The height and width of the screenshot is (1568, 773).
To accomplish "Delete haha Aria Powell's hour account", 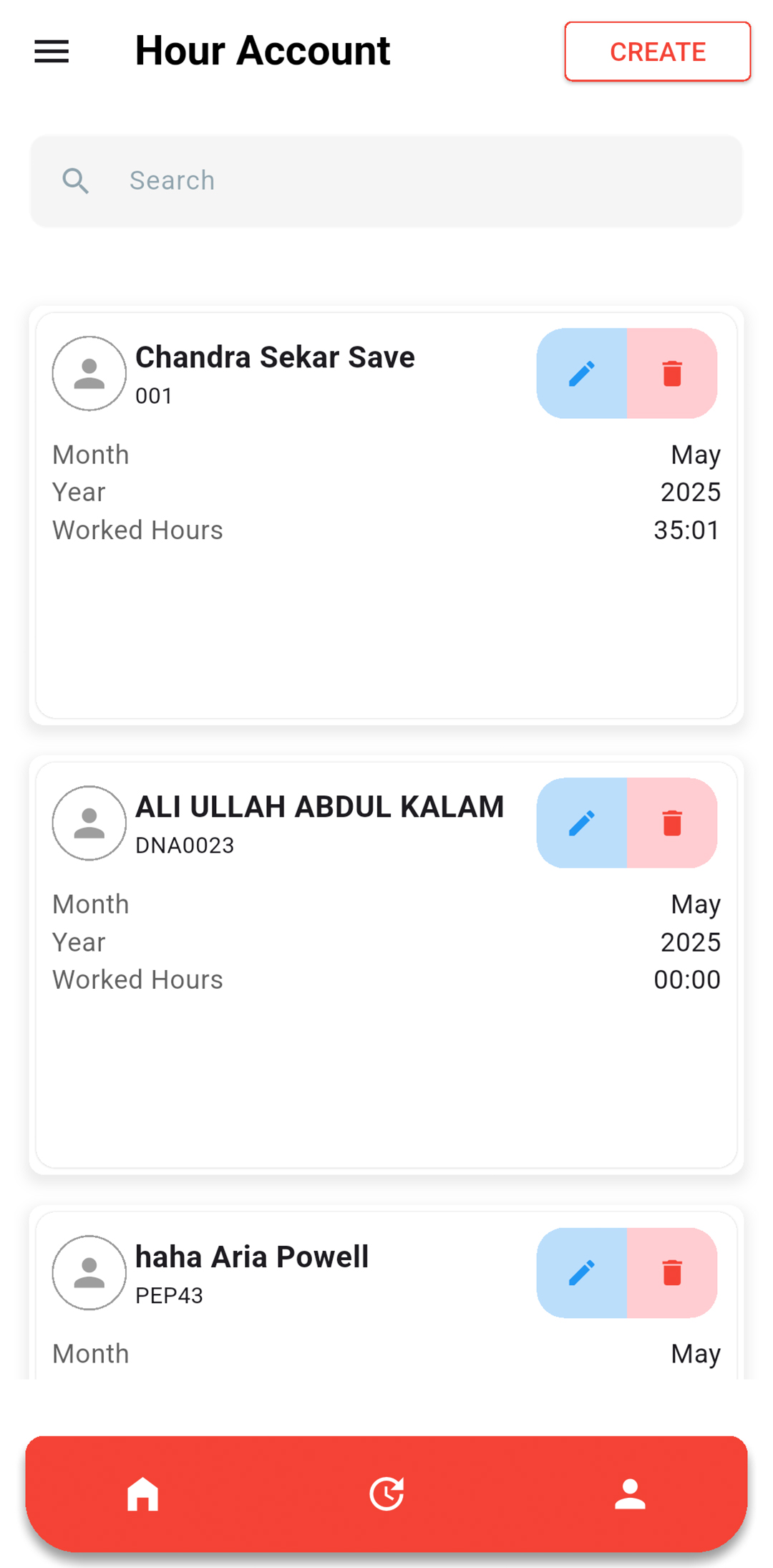I will click(x=672, y=1272).
